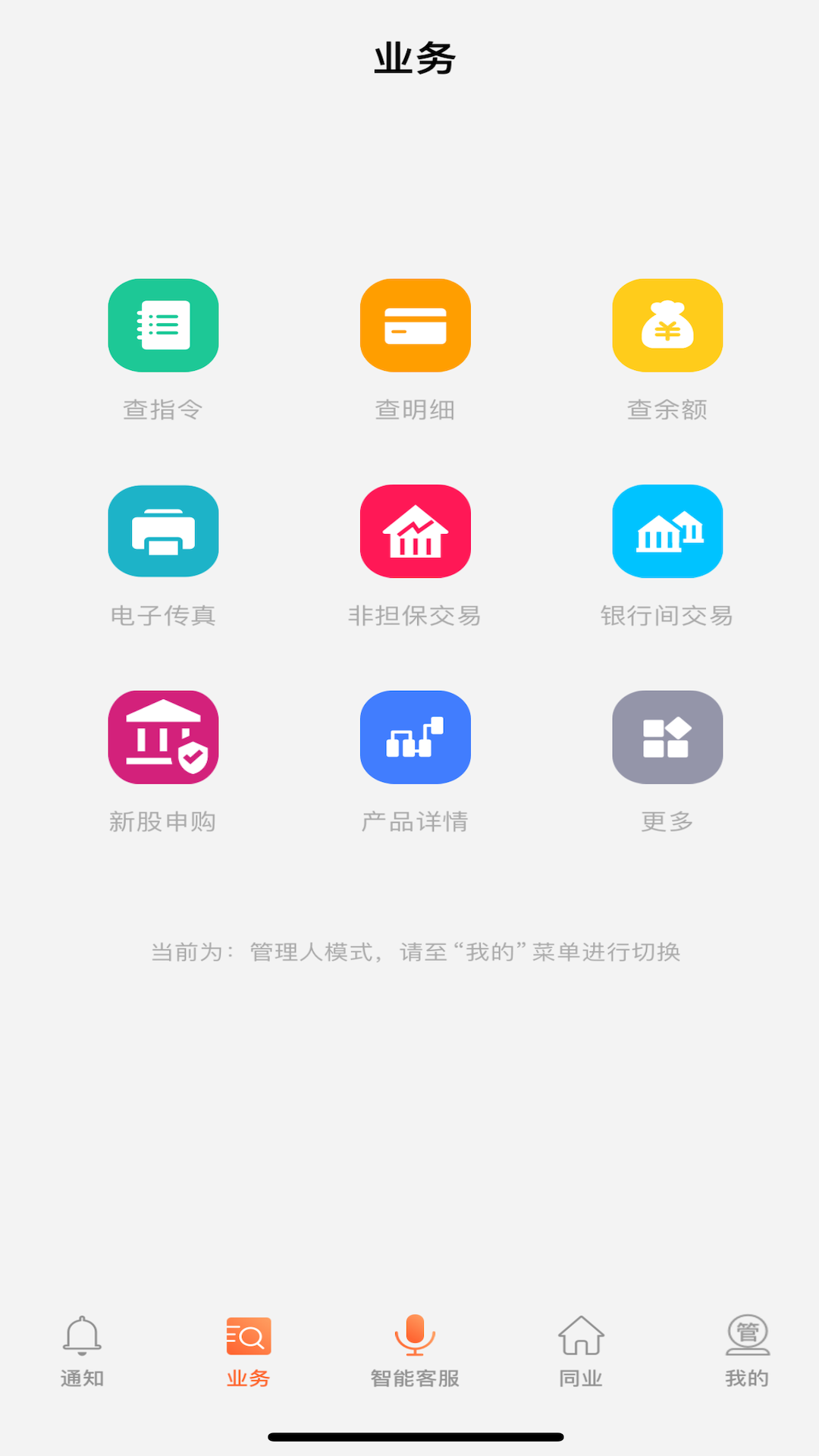
Task: Tap the green notebook icon above 查指令
Action: pos(163,325)
